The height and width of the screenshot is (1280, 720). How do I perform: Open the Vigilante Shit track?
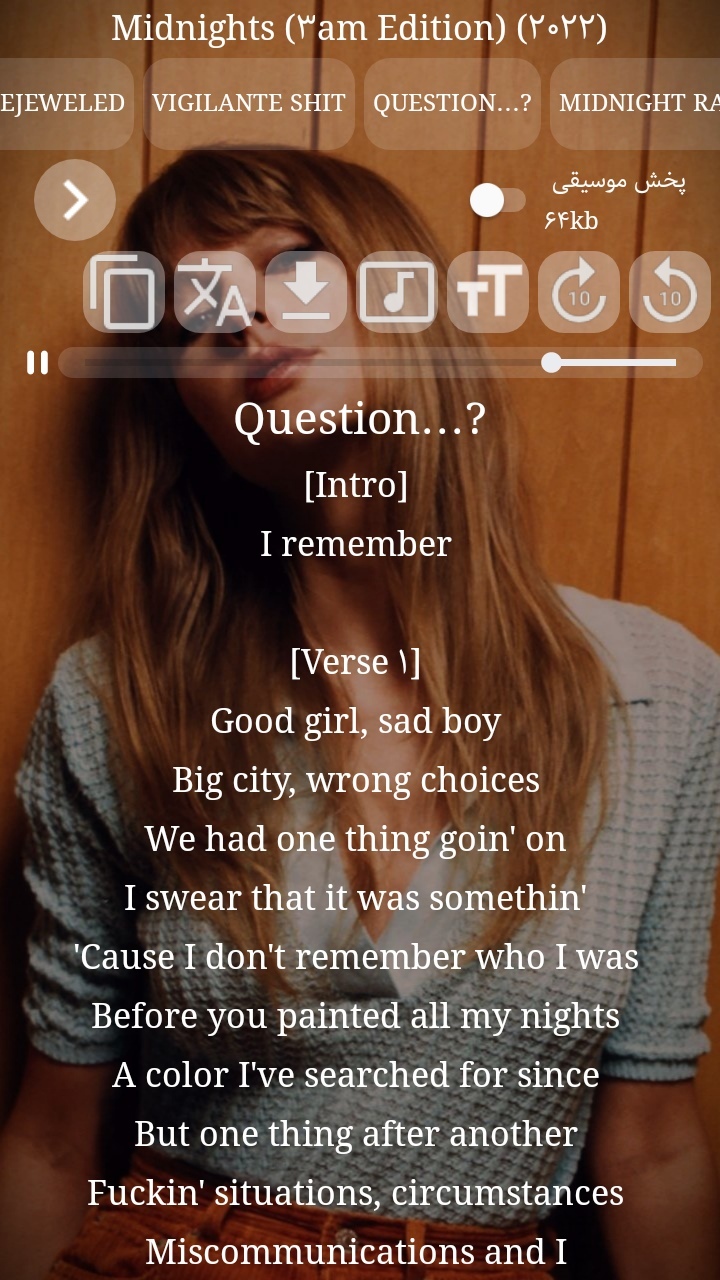[x=249, y=103]
